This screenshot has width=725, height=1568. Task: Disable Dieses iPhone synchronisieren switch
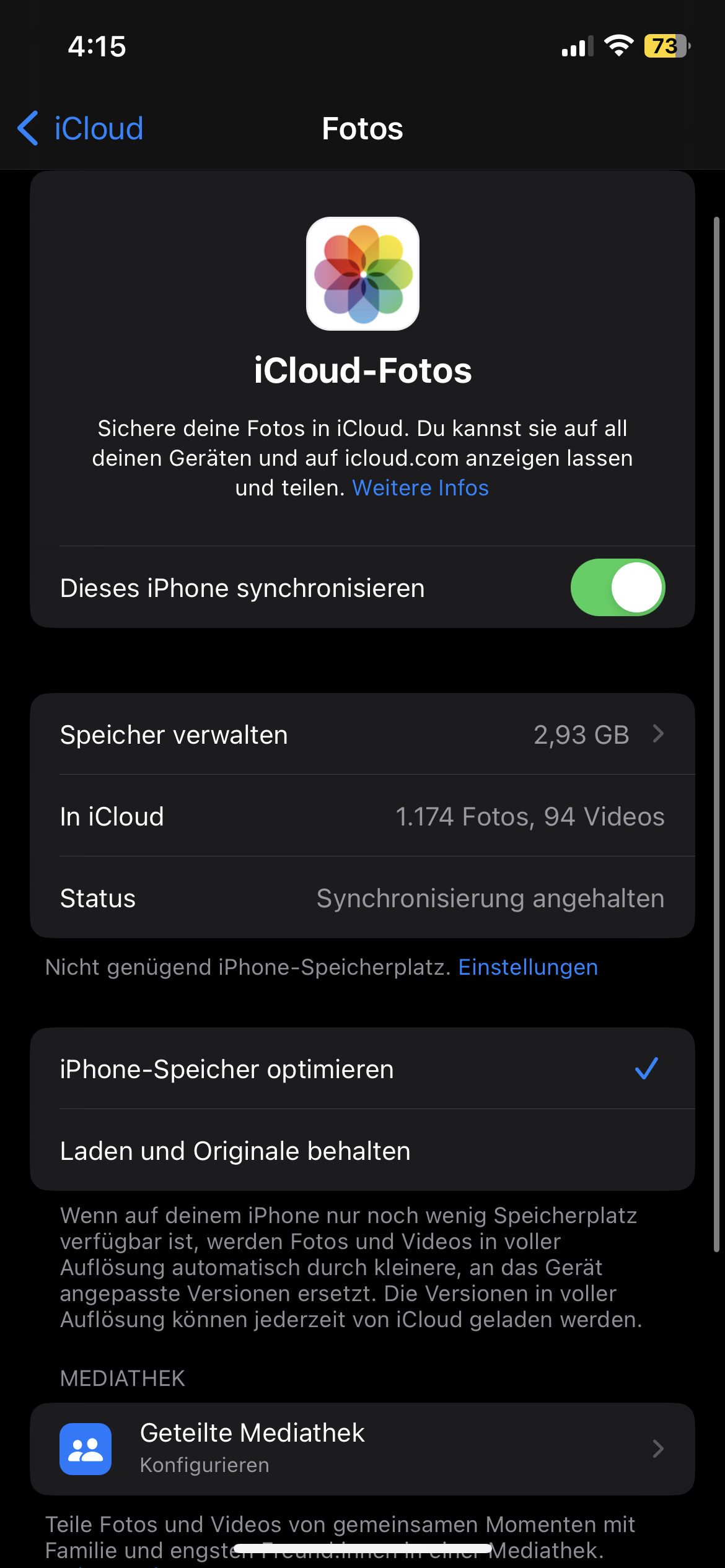(617, 588)
